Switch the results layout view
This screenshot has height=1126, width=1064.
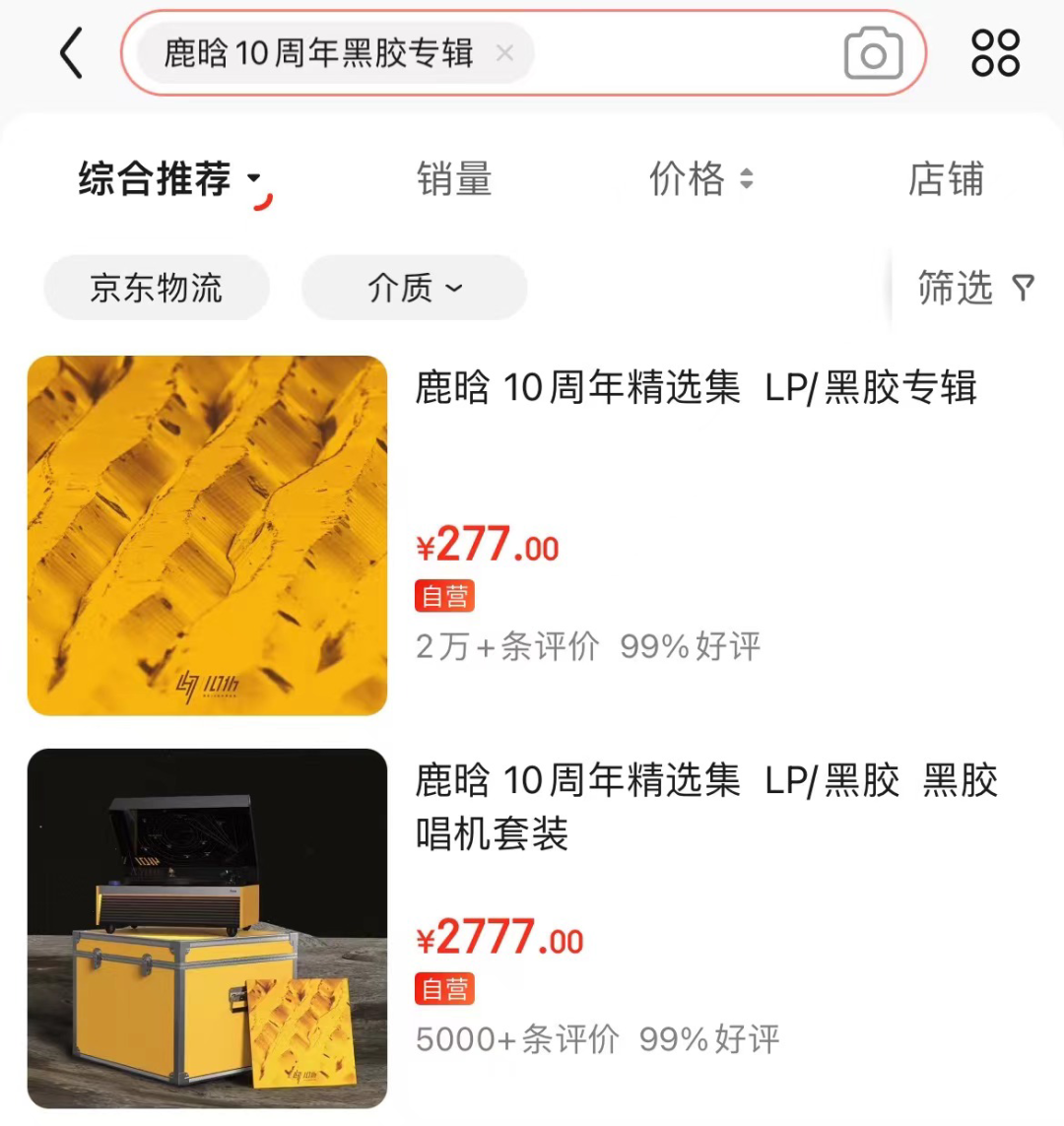pyautogui.click(x=995, y=53)
